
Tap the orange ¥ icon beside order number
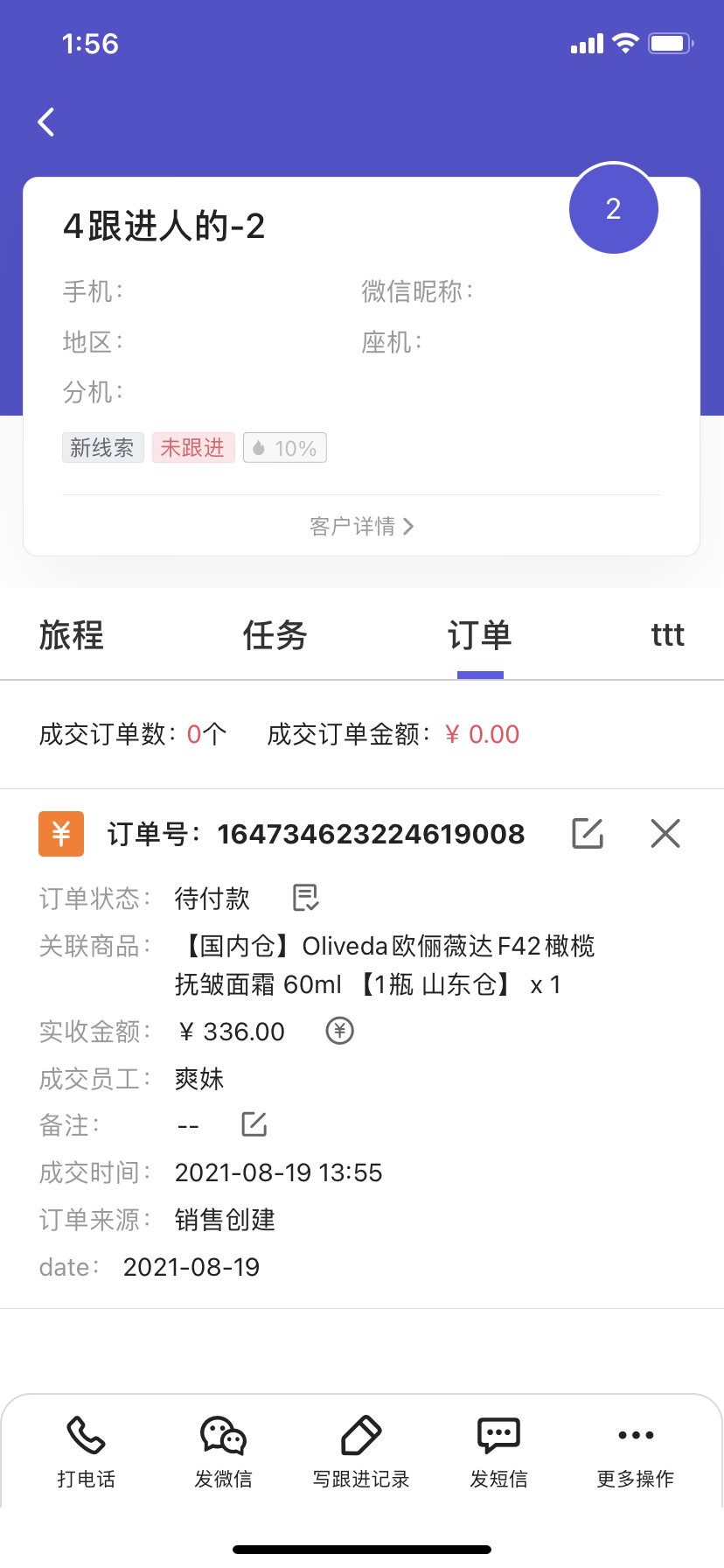tap(59, 834)
